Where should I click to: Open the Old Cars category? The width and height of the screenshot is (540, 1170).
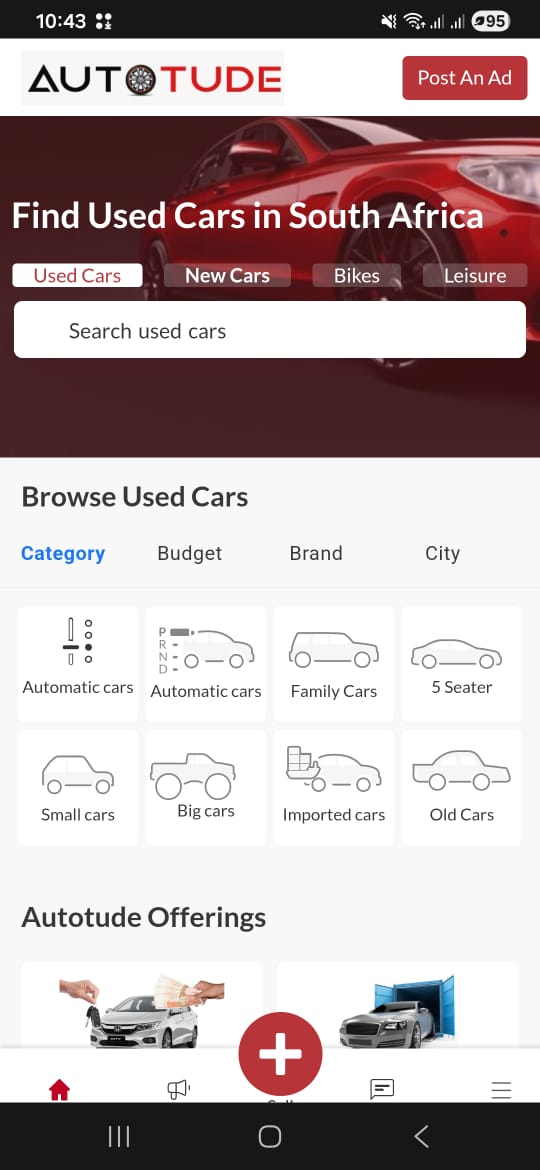click(x=462, y=788)
